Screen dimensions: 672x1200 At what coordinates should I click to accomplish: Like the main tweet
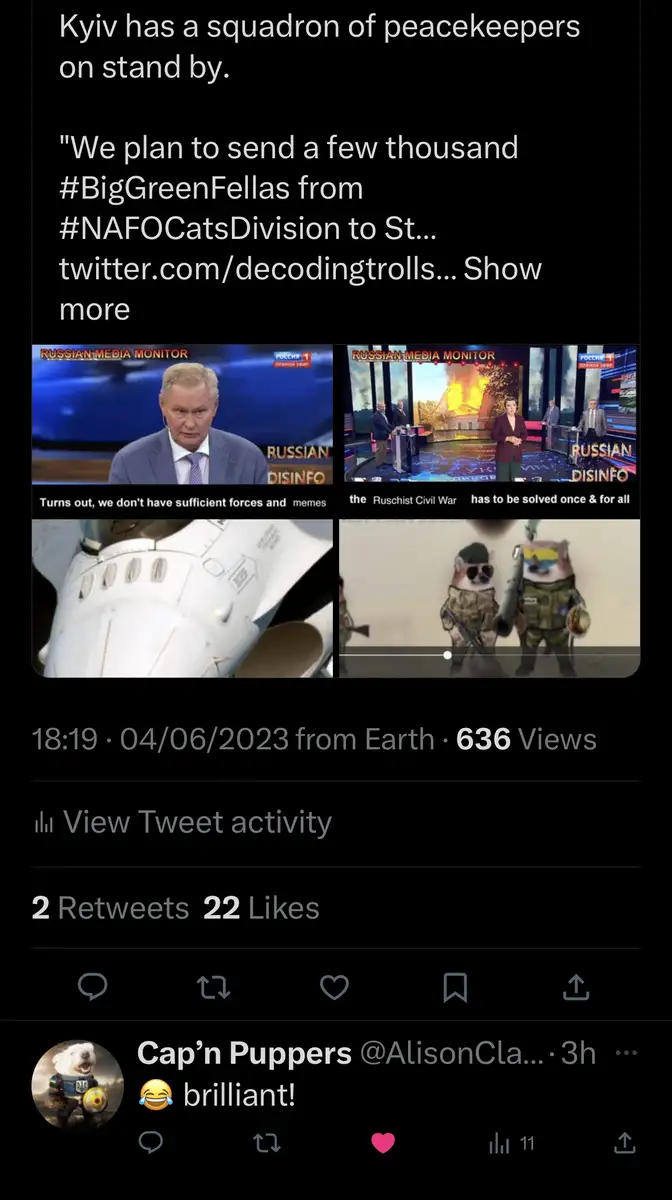(x=334, y=988)
